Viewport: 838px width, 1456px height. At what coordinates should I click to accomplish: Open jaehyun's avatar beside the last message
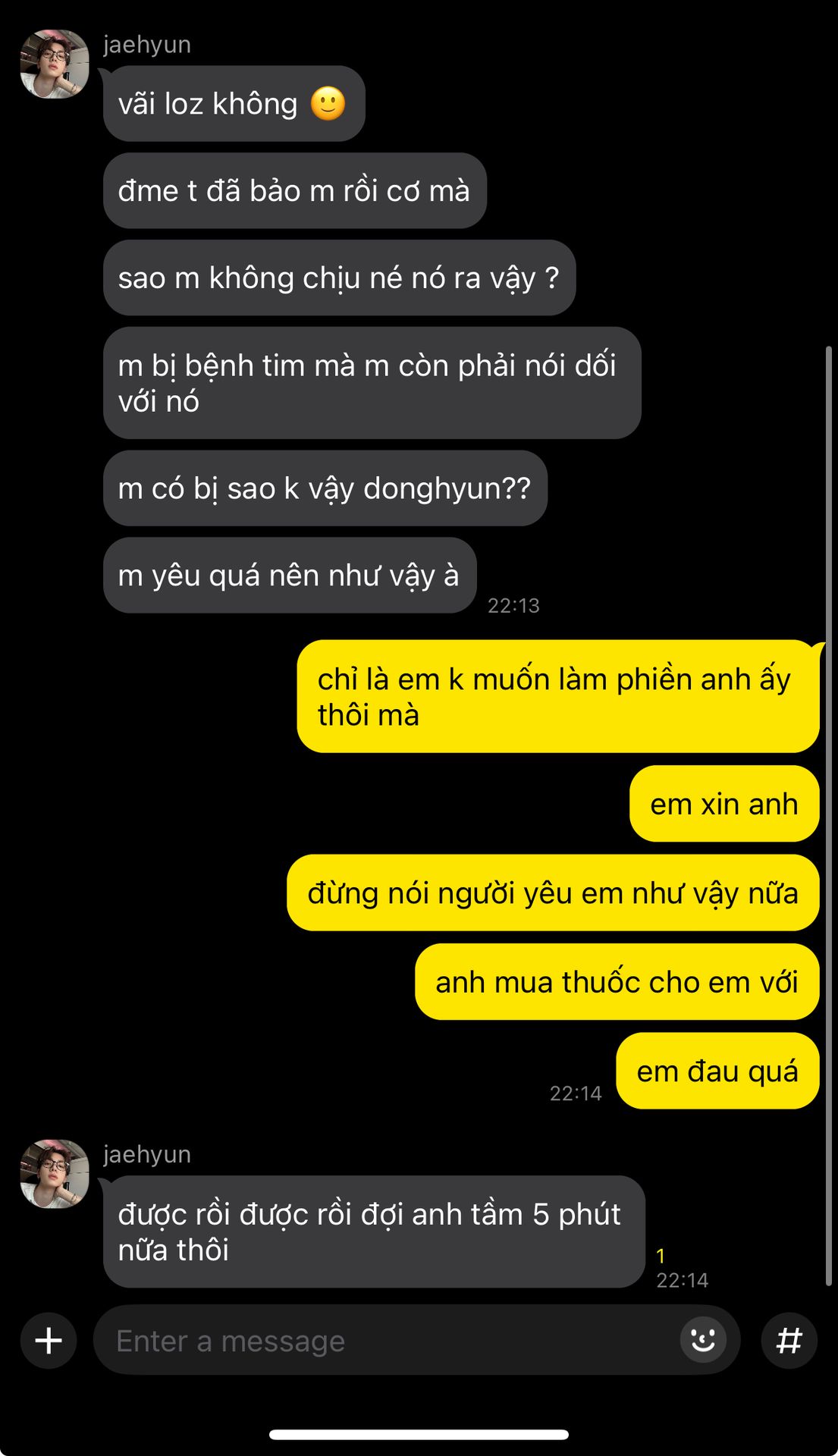point(55,1173)
